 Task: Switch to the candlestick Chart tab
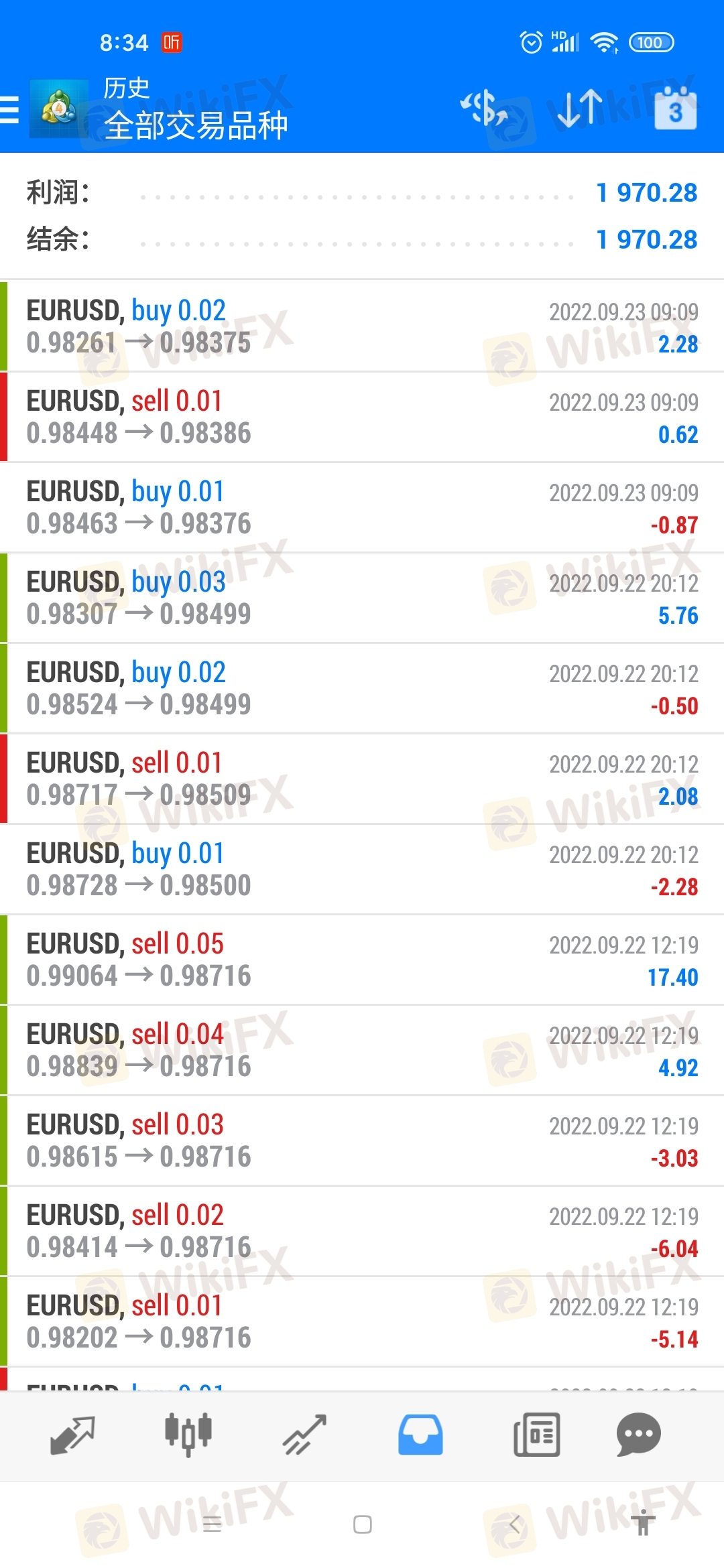(188, 1435)
